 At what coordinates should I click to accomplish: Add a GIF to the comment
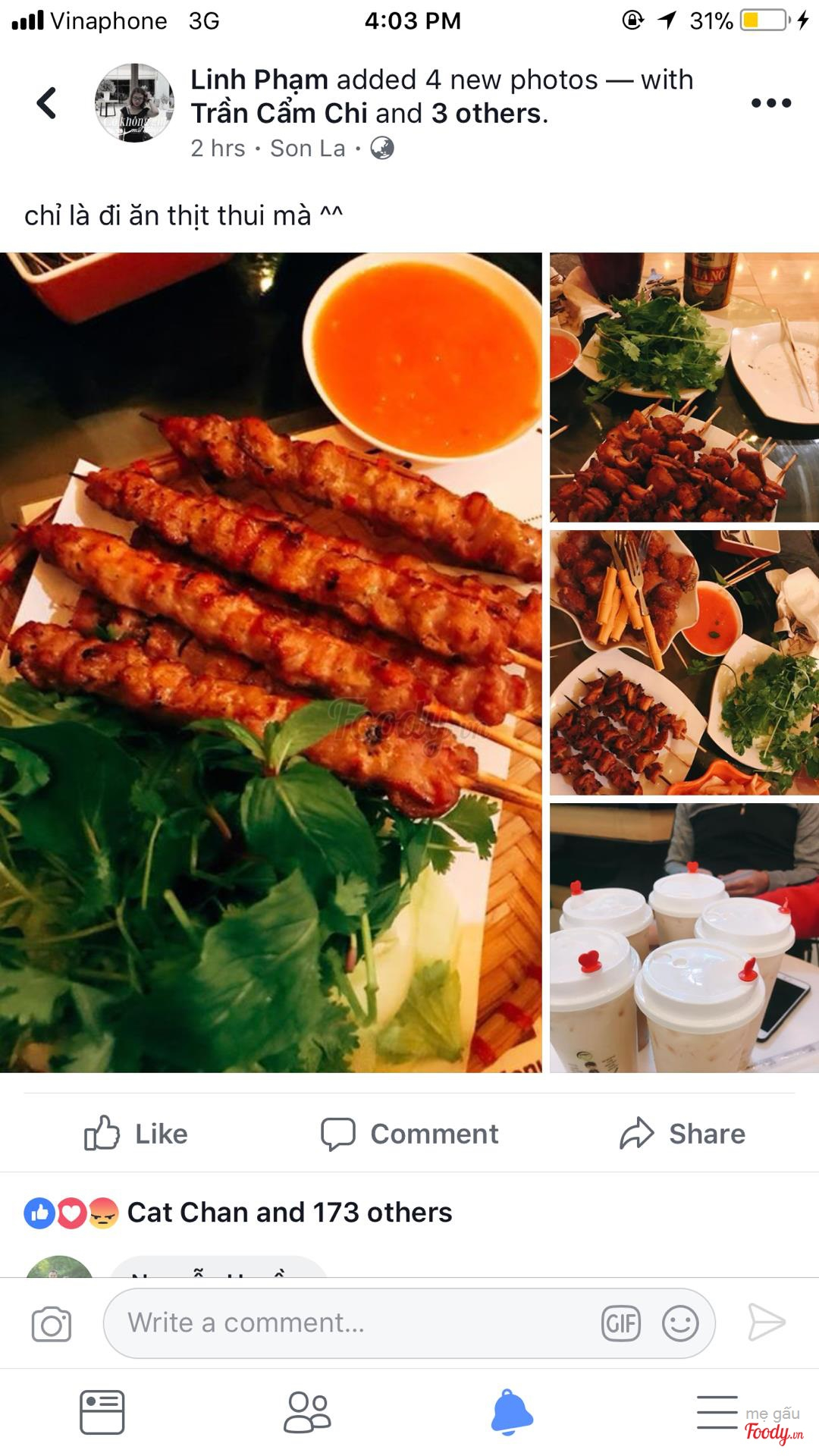pos(621,1324)
